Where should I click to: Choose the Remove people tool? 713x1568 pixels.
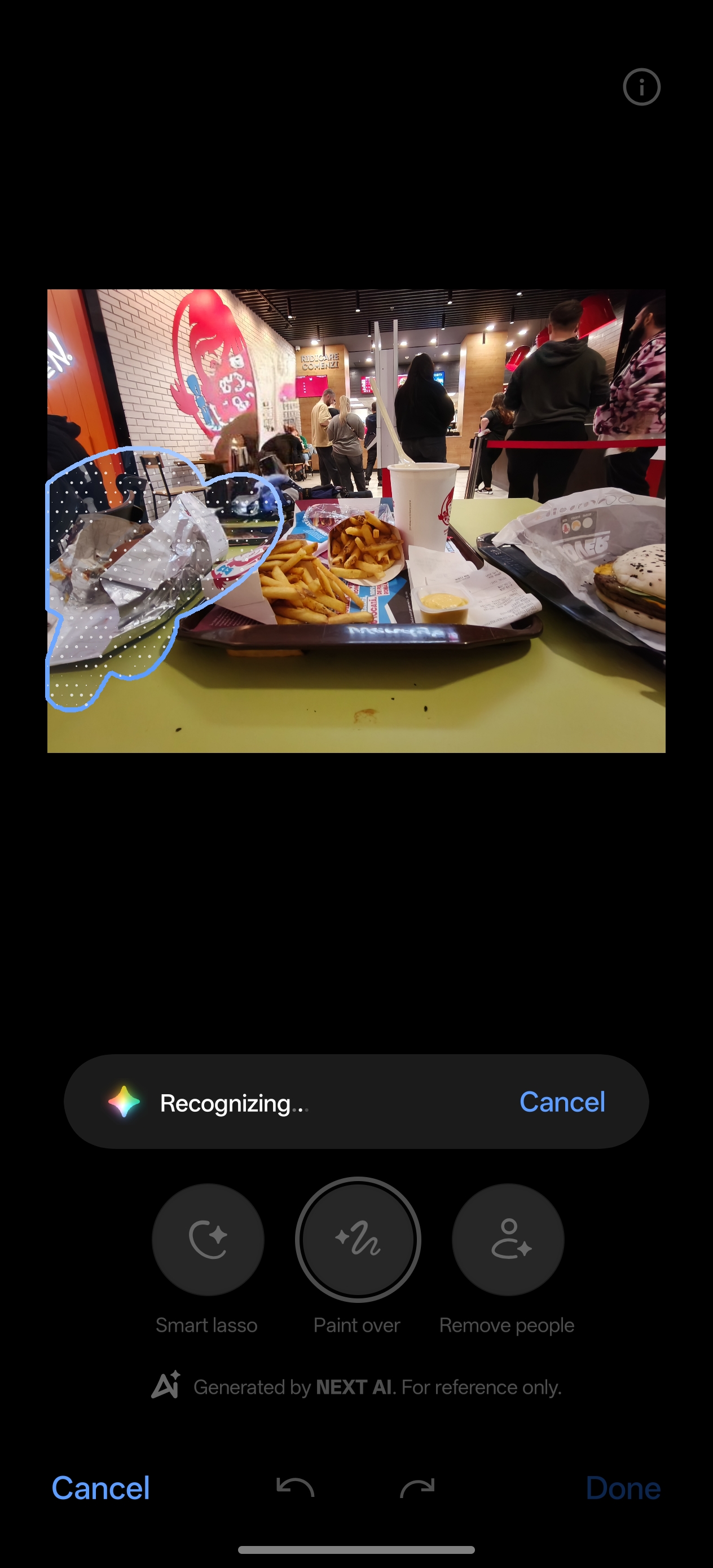tap(508, 1239)
